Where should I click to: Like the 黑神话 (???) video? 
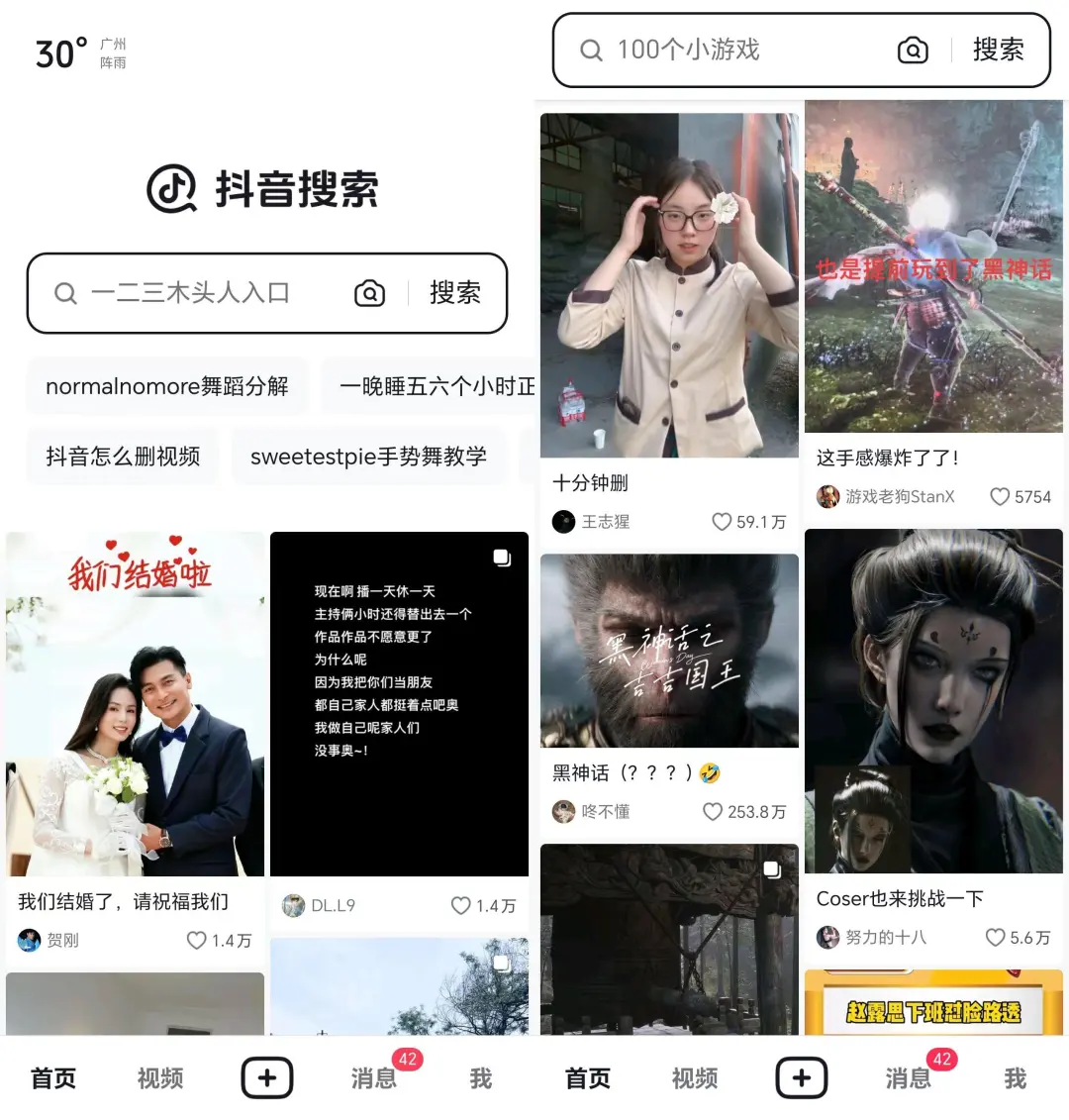click(x=713, y=811)
